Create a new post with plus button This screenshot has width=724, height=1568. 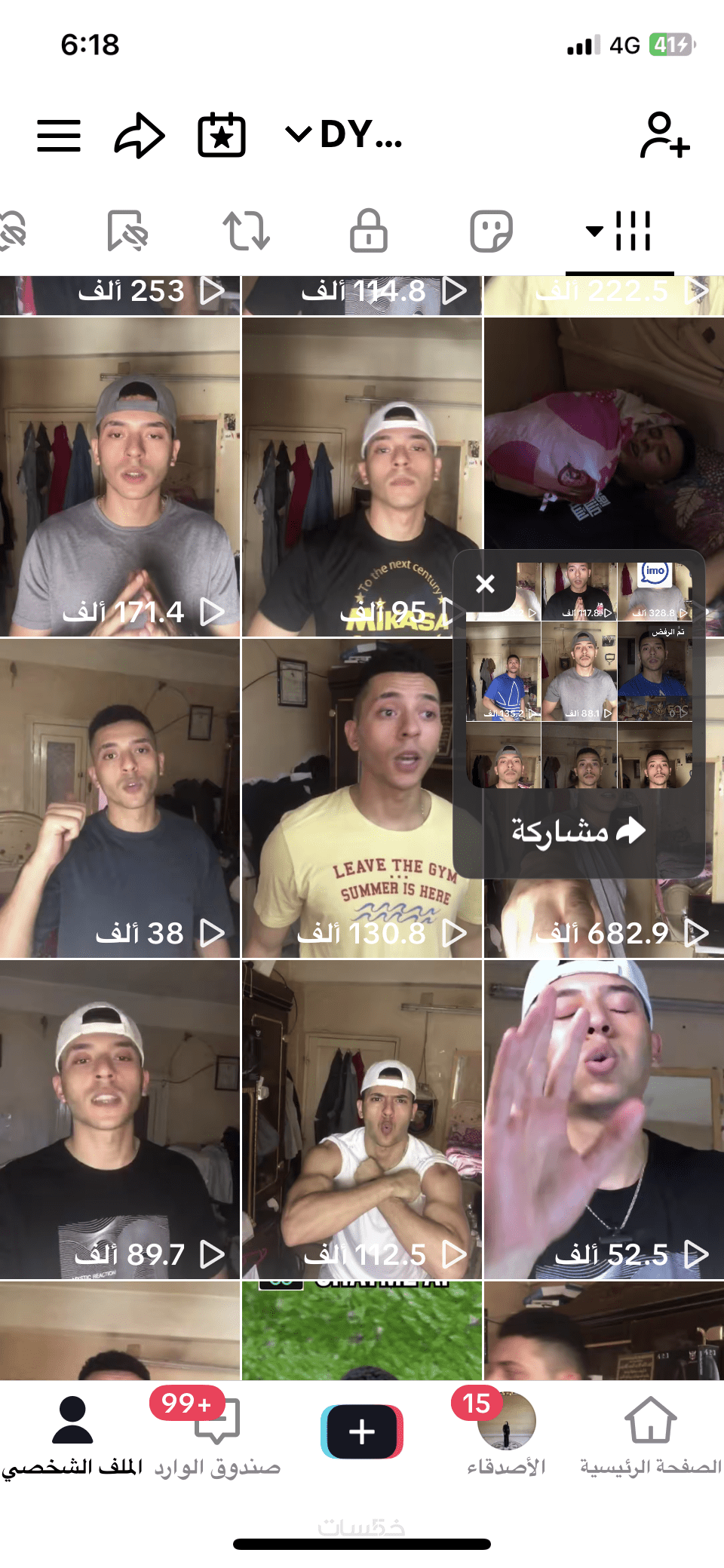[362, 1431]
